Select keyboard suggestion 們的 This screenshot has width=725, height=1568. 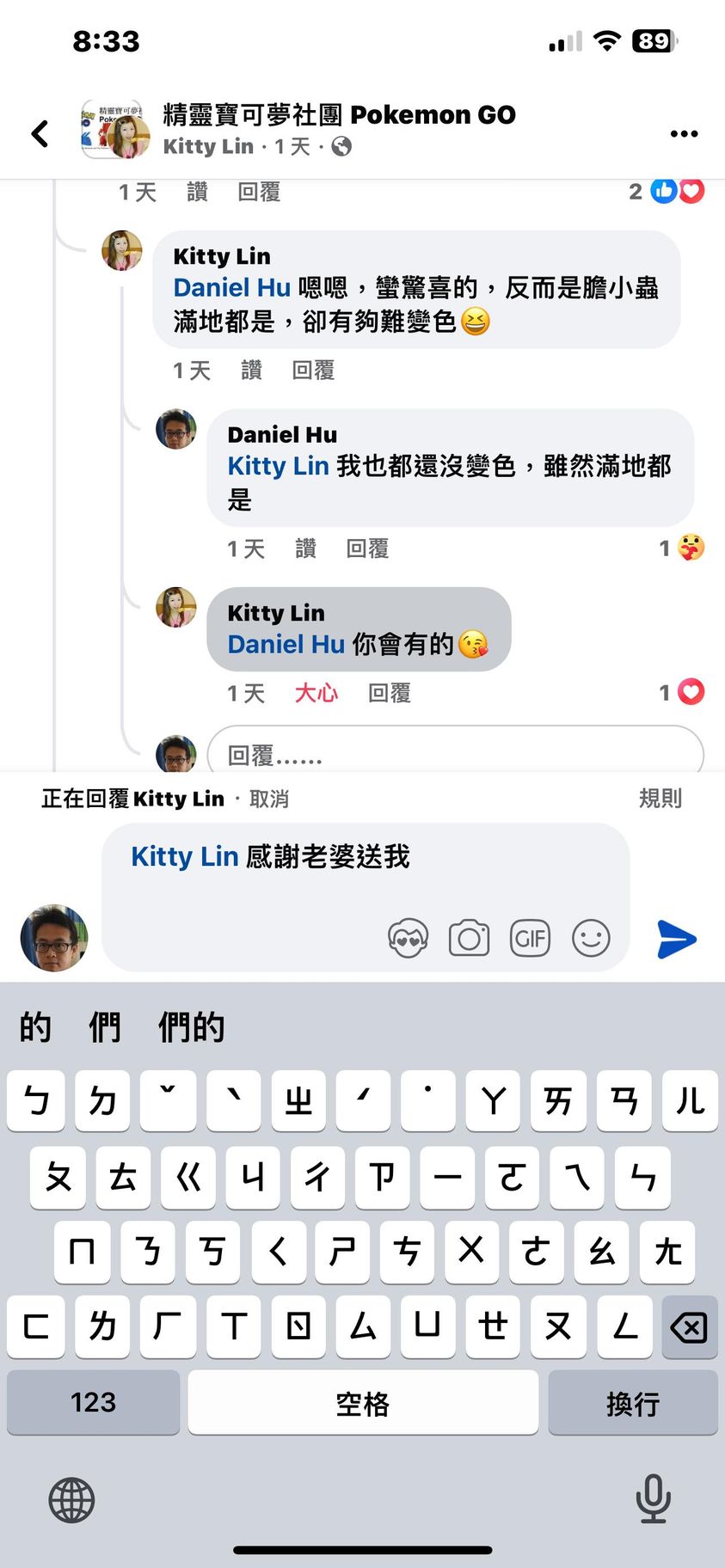(191, 1026)
